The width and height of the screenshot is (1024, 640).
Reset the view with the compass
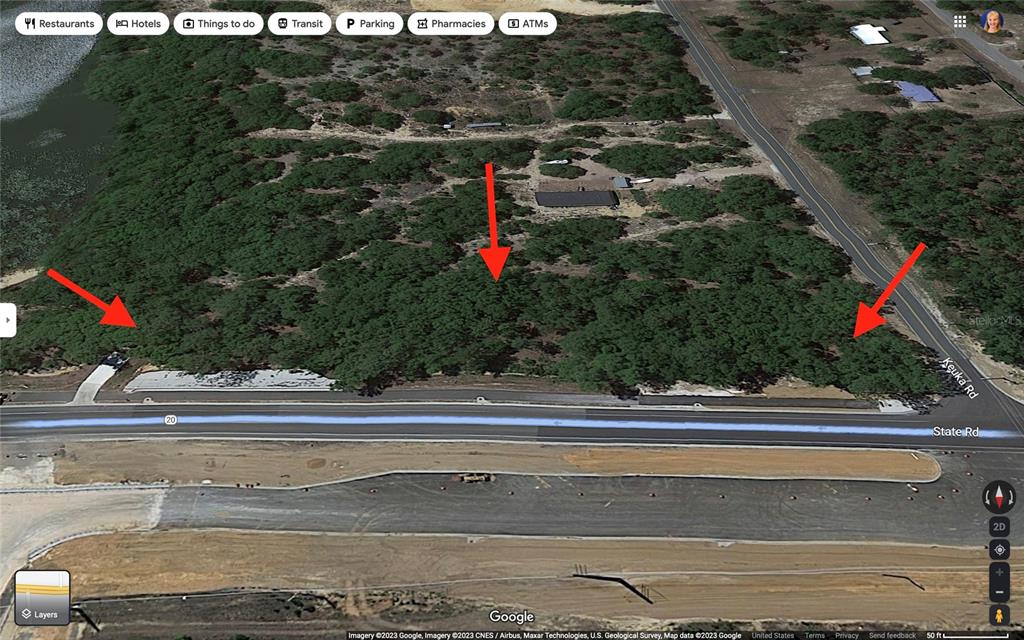coord(999,496)
